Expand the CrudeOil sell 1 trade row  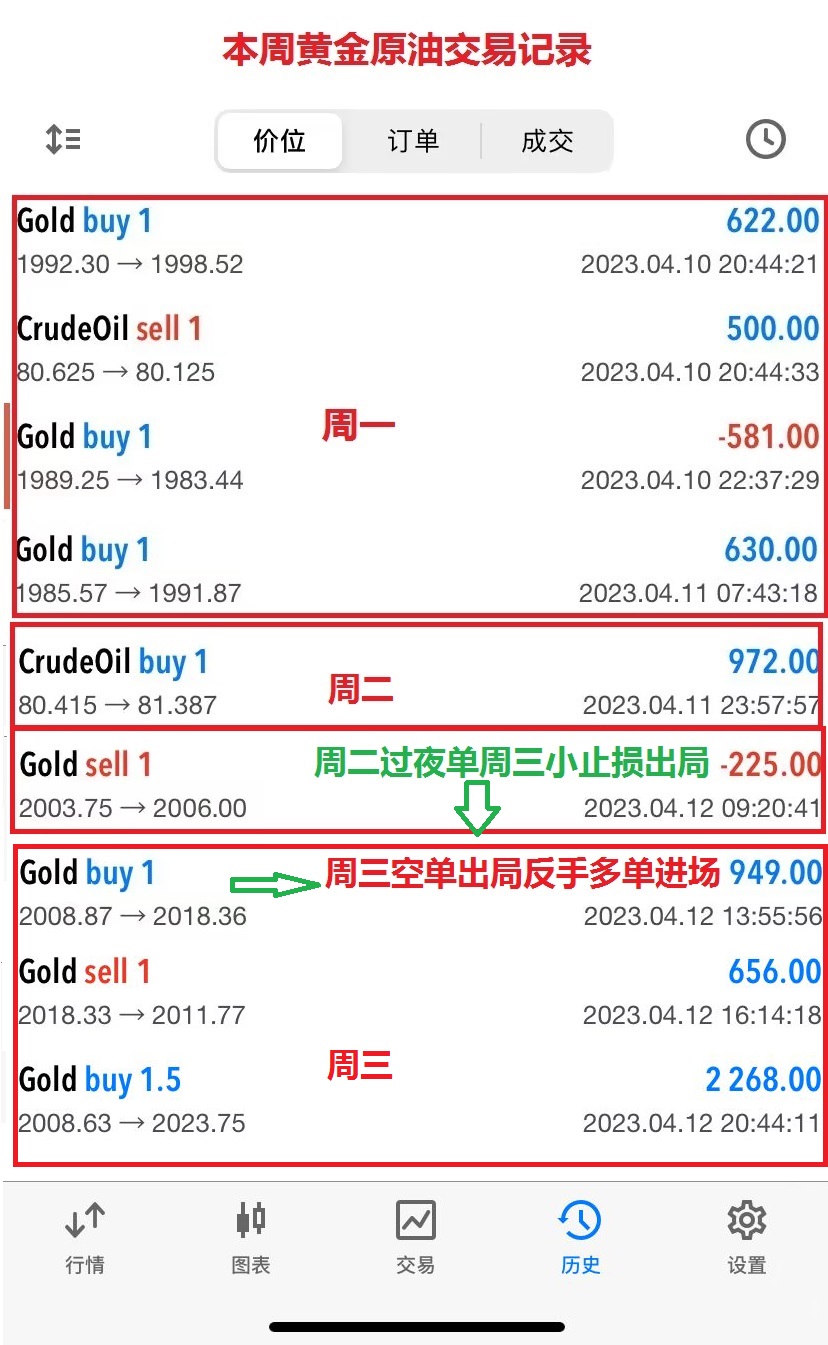(x=418, y=349)
